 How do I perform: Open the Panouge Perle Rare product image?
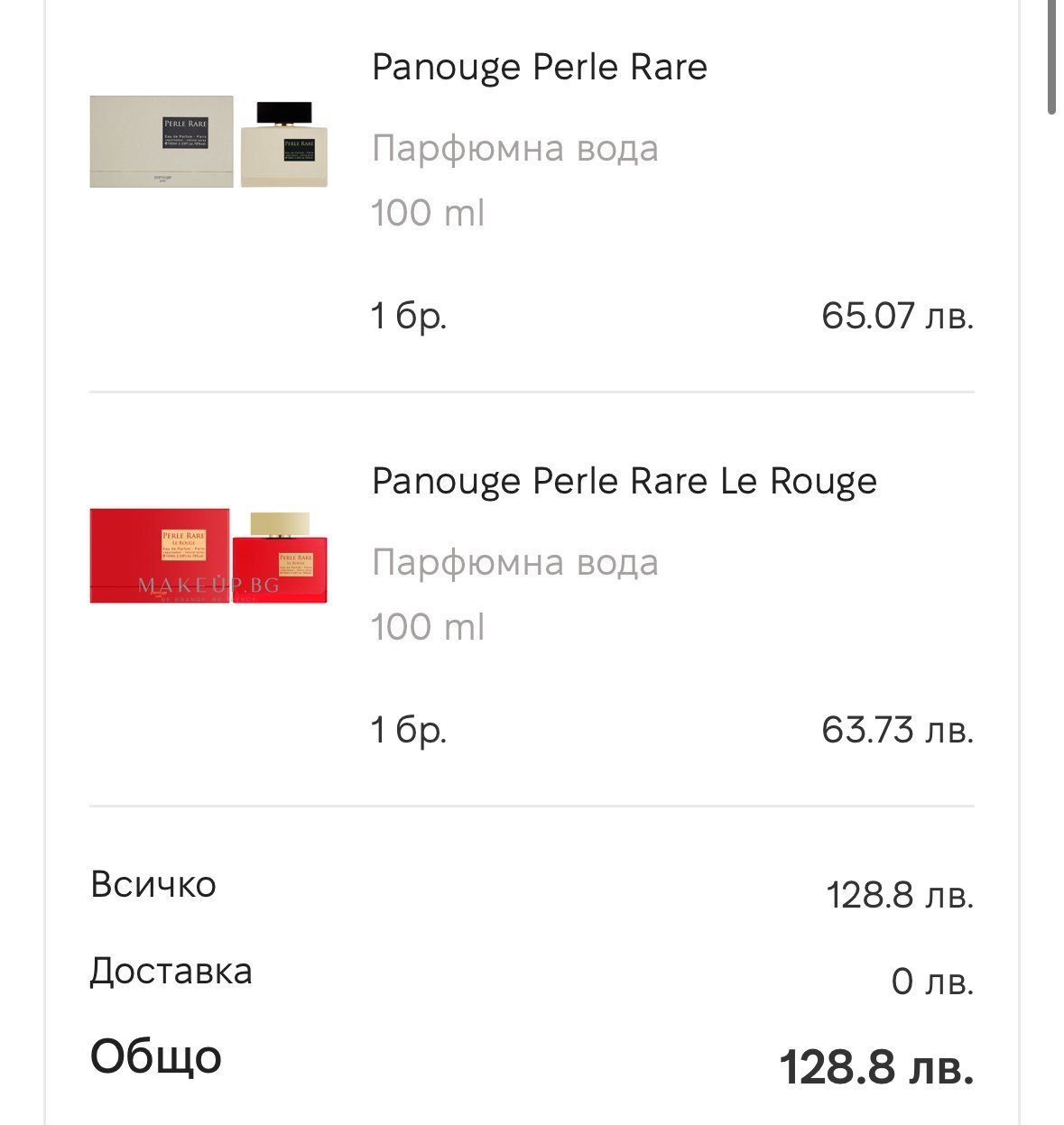click(208, 143)
